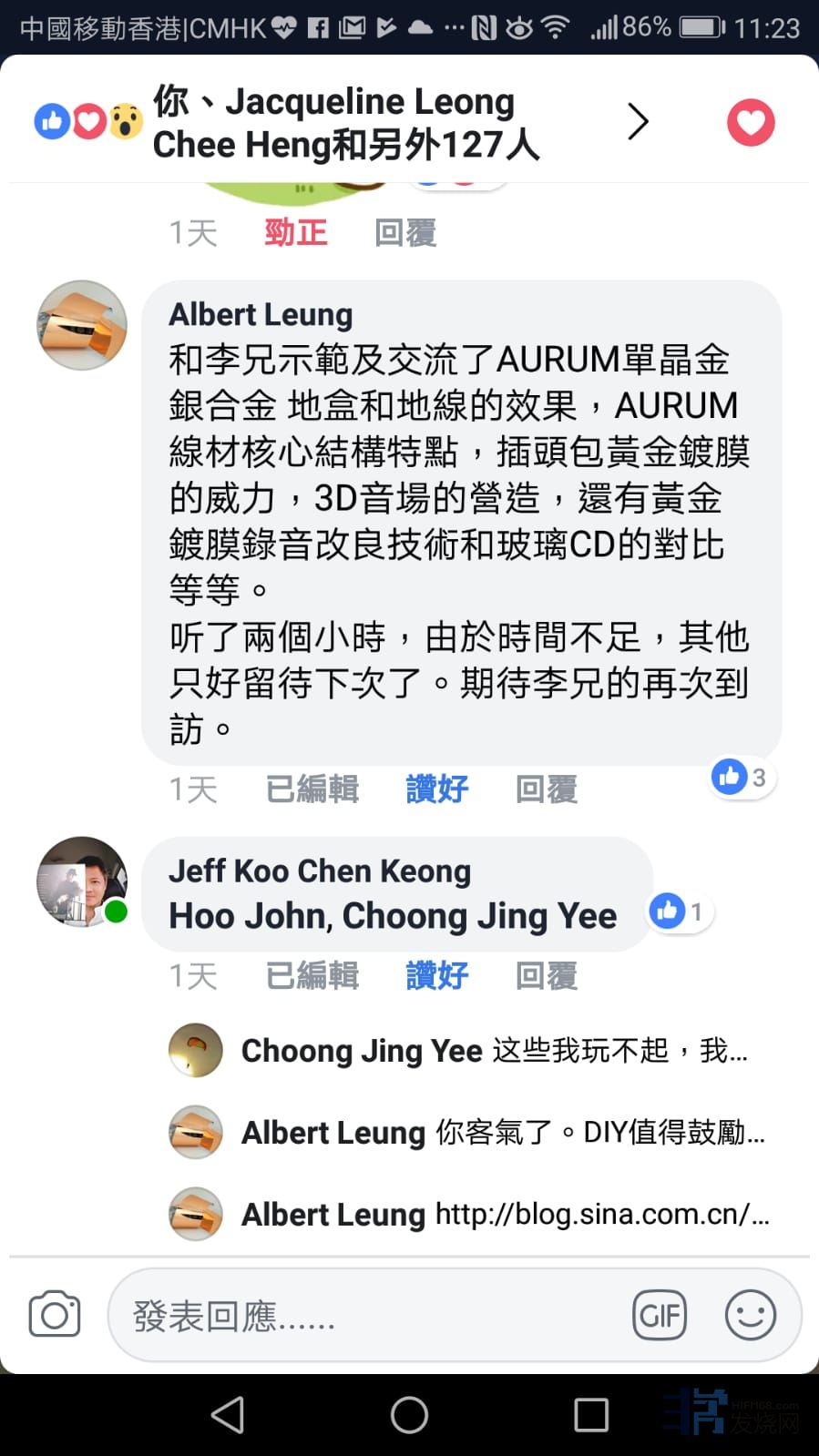Attach a photo with the camera icon
The image size is (819, 1456).
click(x=55, y=1314)
